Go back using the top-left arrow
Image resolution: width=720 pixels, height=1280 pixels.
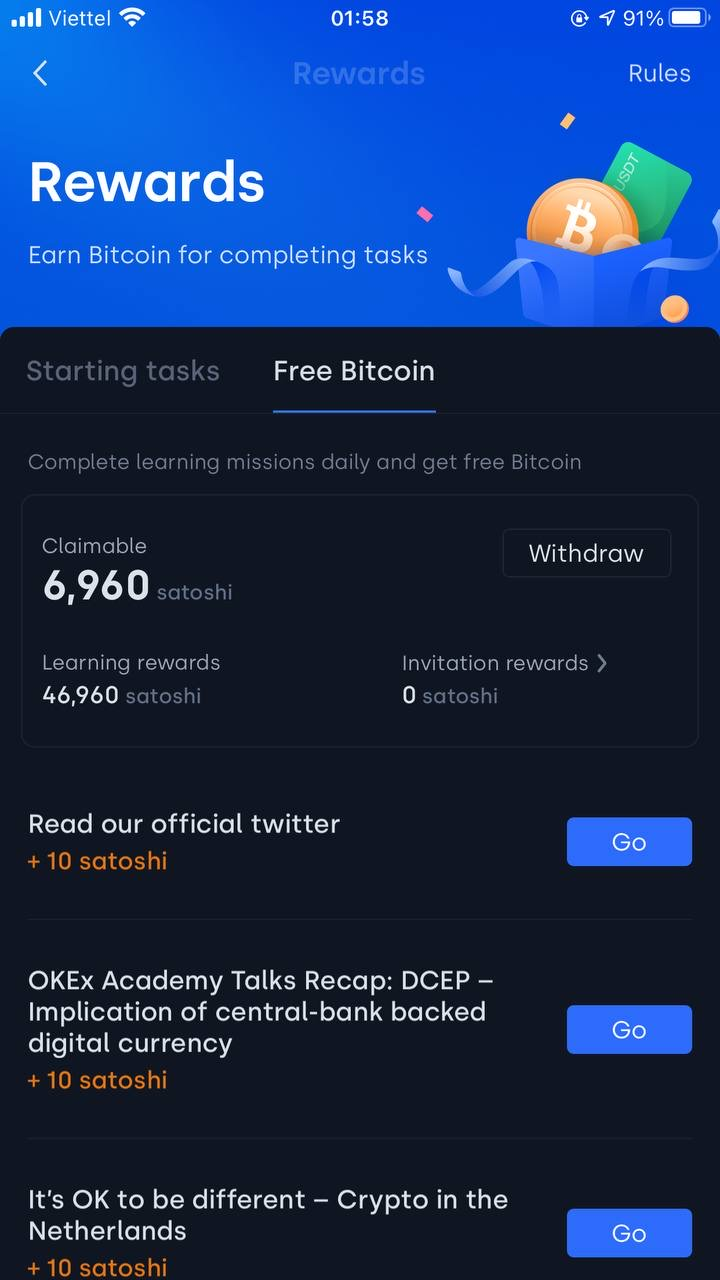coord(40,73)
